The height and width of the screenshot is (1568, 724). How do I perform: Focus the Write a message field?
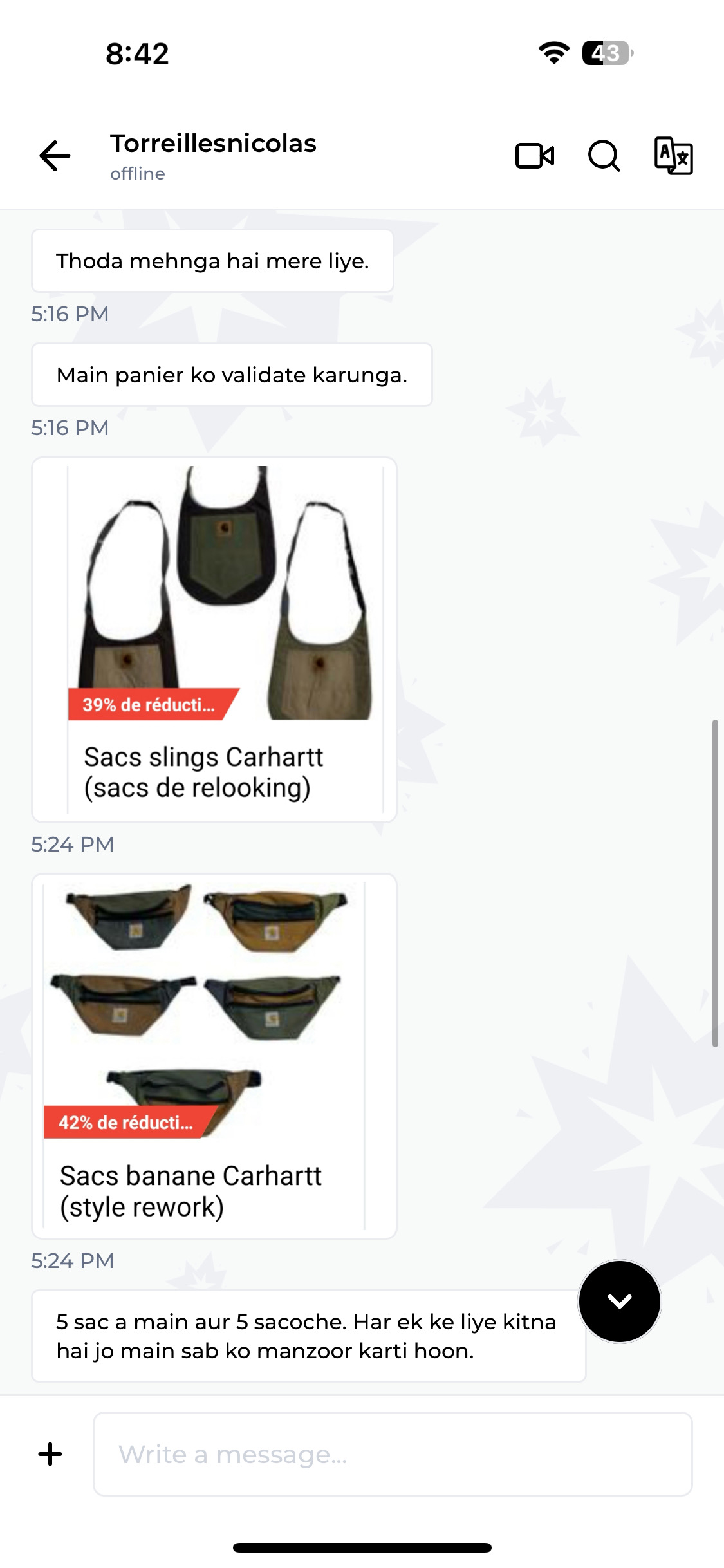click(x=393, y=1454)
